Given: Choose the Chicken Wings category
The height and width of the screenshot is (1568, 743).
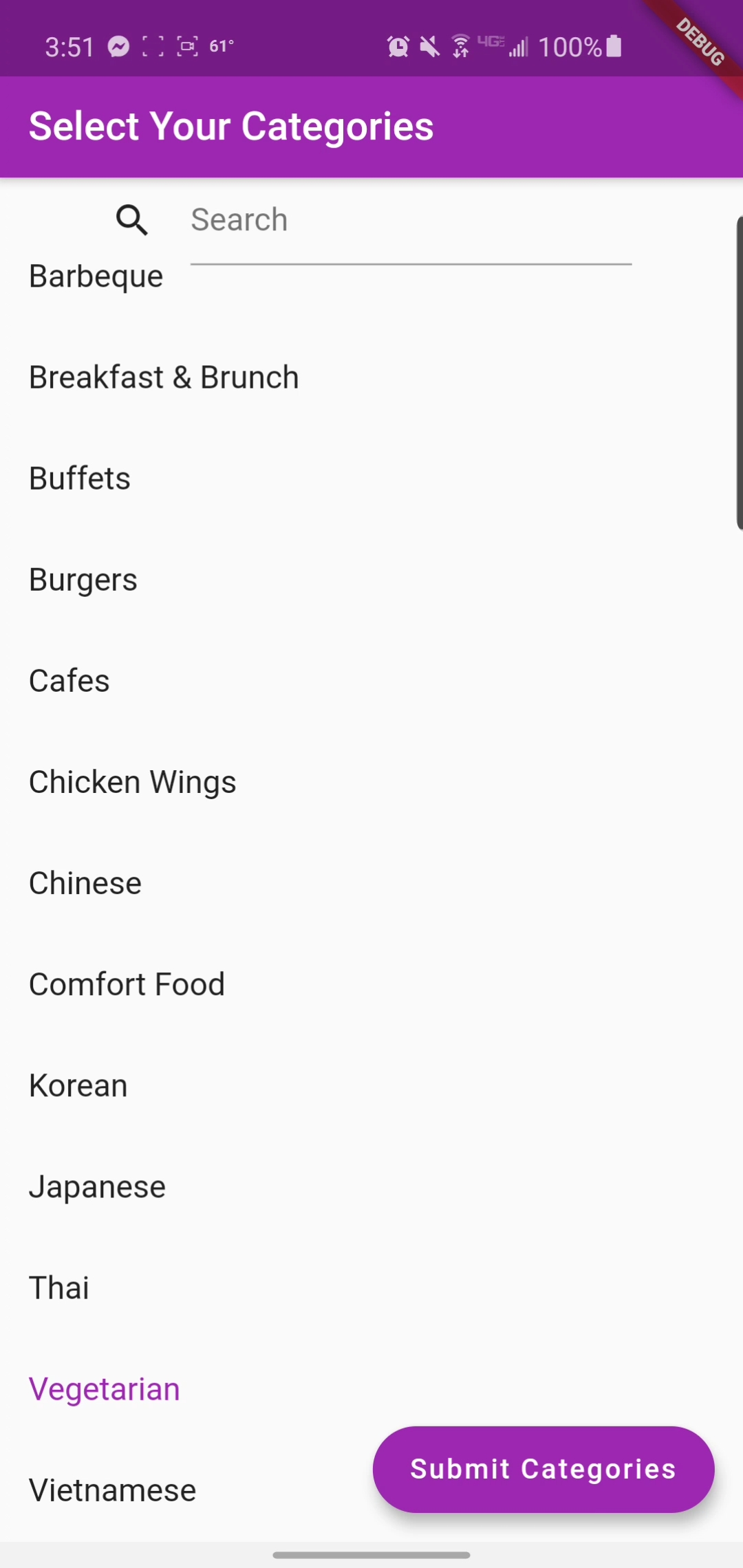Looking at the screenshot, I should (x=133, y=782).
